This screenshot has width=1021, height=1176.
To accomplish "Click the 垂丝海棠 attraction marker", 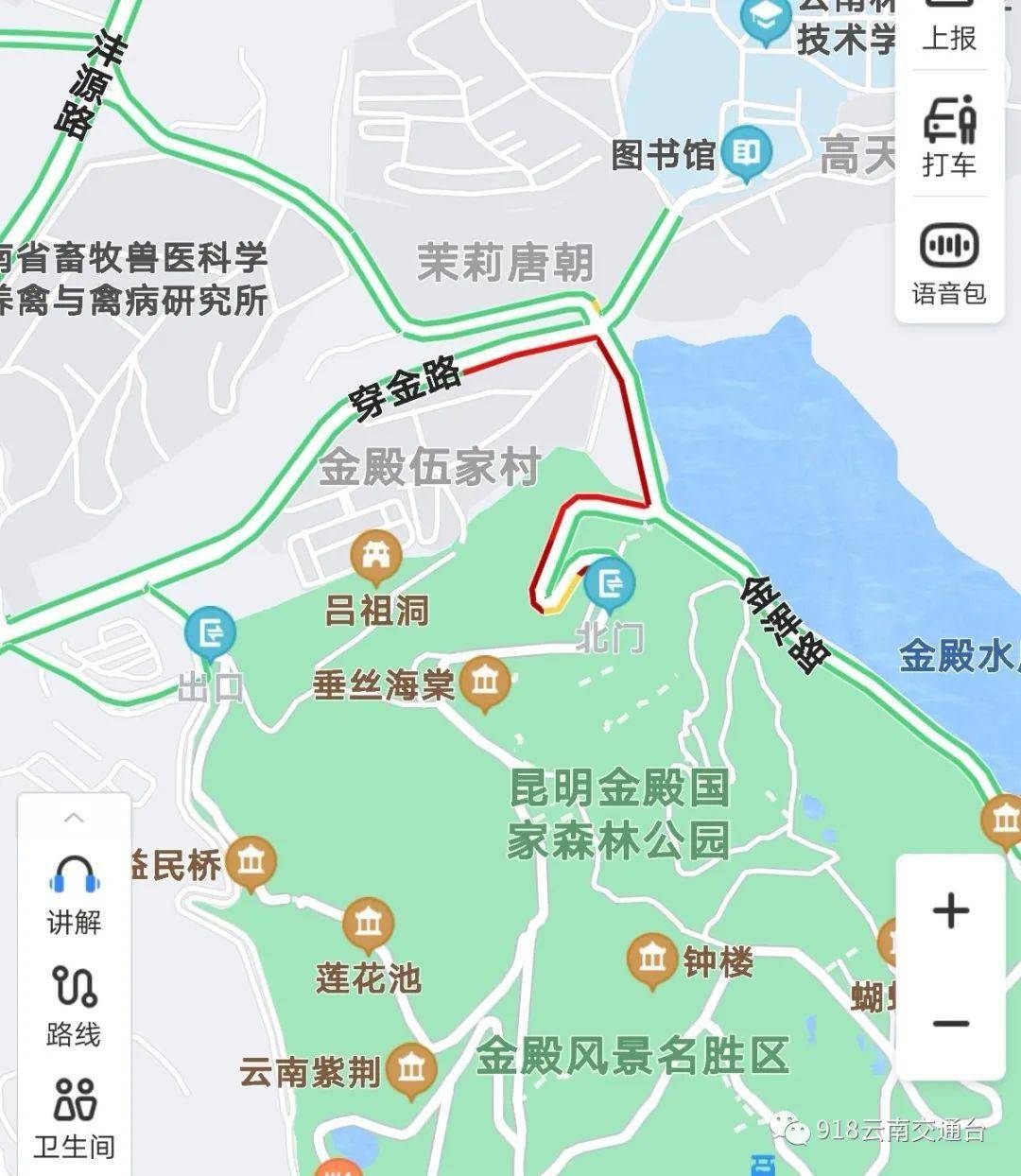I will [485, 681].
